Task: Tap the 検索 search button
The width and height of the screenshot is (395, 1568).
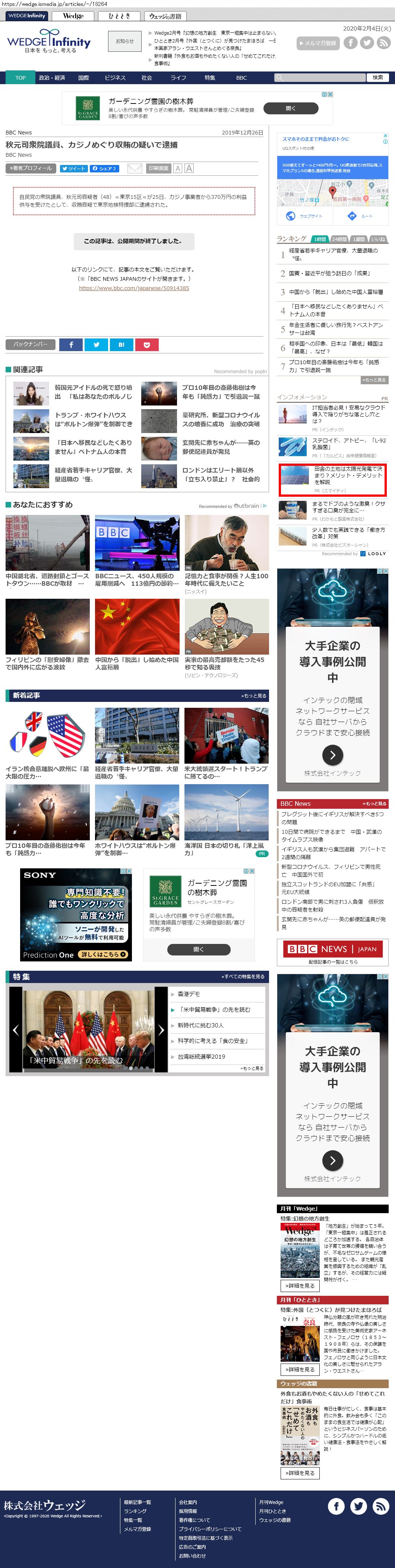Action: (377, 77)
